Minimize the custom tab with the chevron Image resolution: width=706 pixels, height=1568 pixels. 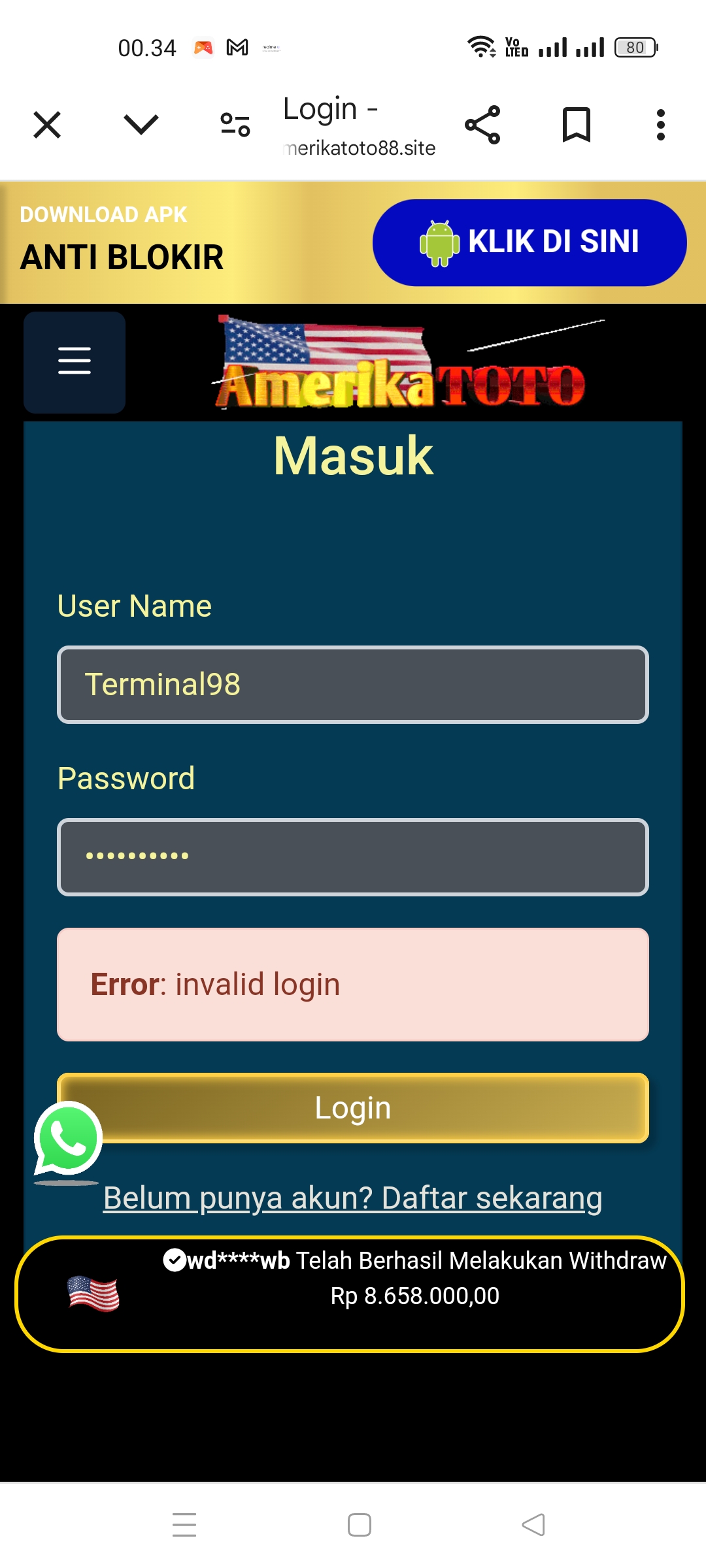pyautogui.click(x=141, y=124)
